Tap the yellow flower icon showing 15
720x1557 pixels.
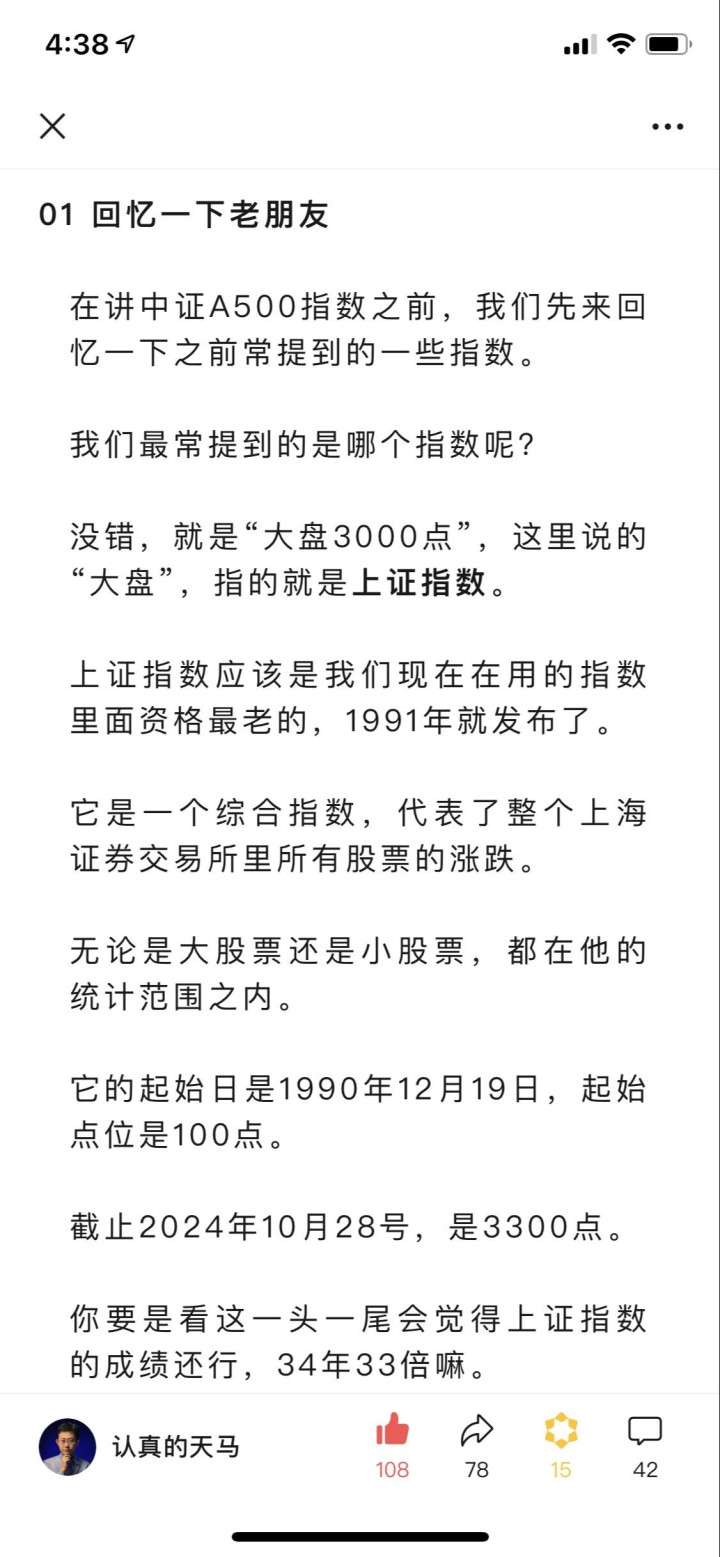(x=561, y=1430)
